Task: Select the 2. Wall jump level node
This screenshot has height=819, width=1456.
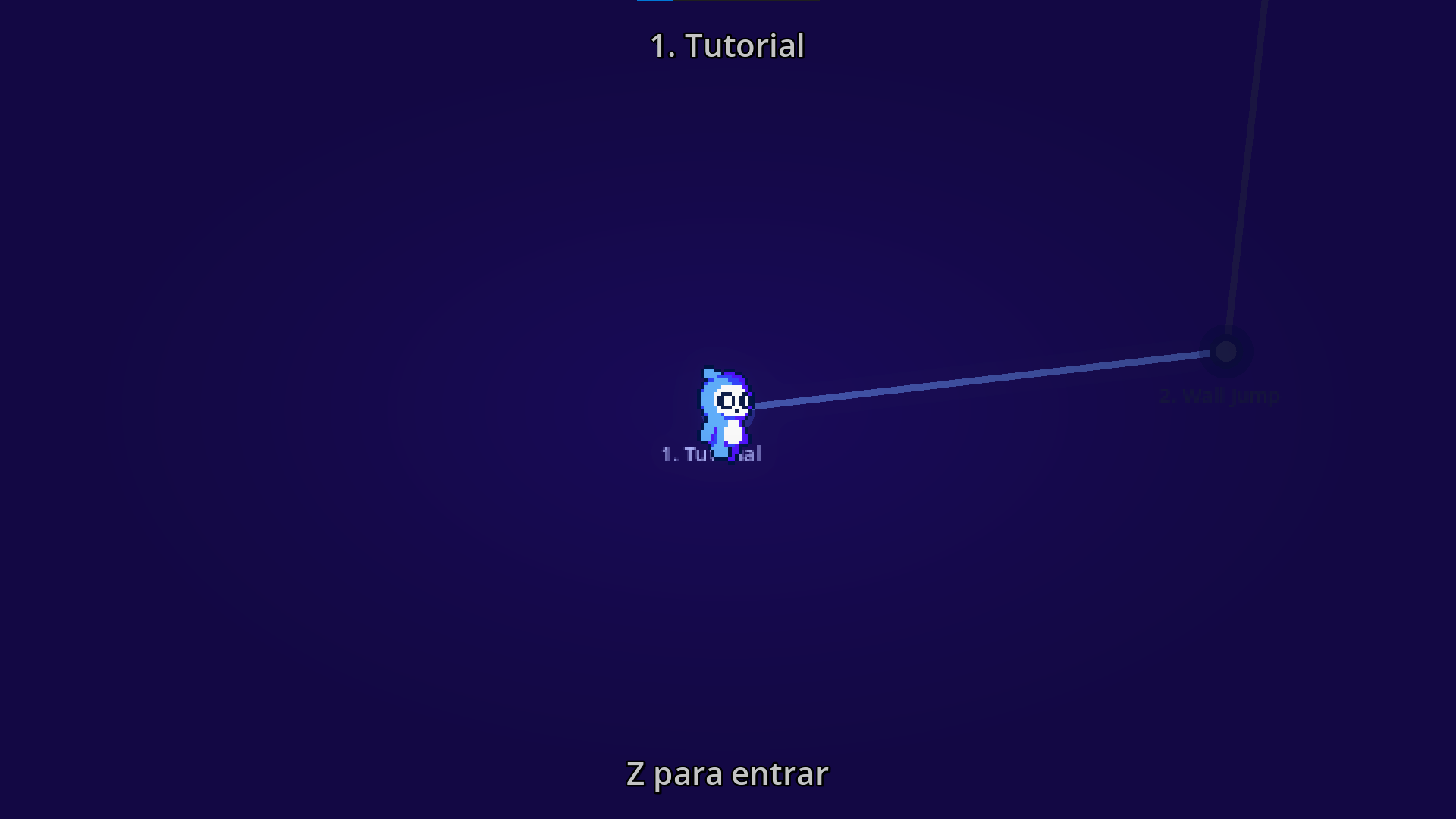Action: [1225, 352]
